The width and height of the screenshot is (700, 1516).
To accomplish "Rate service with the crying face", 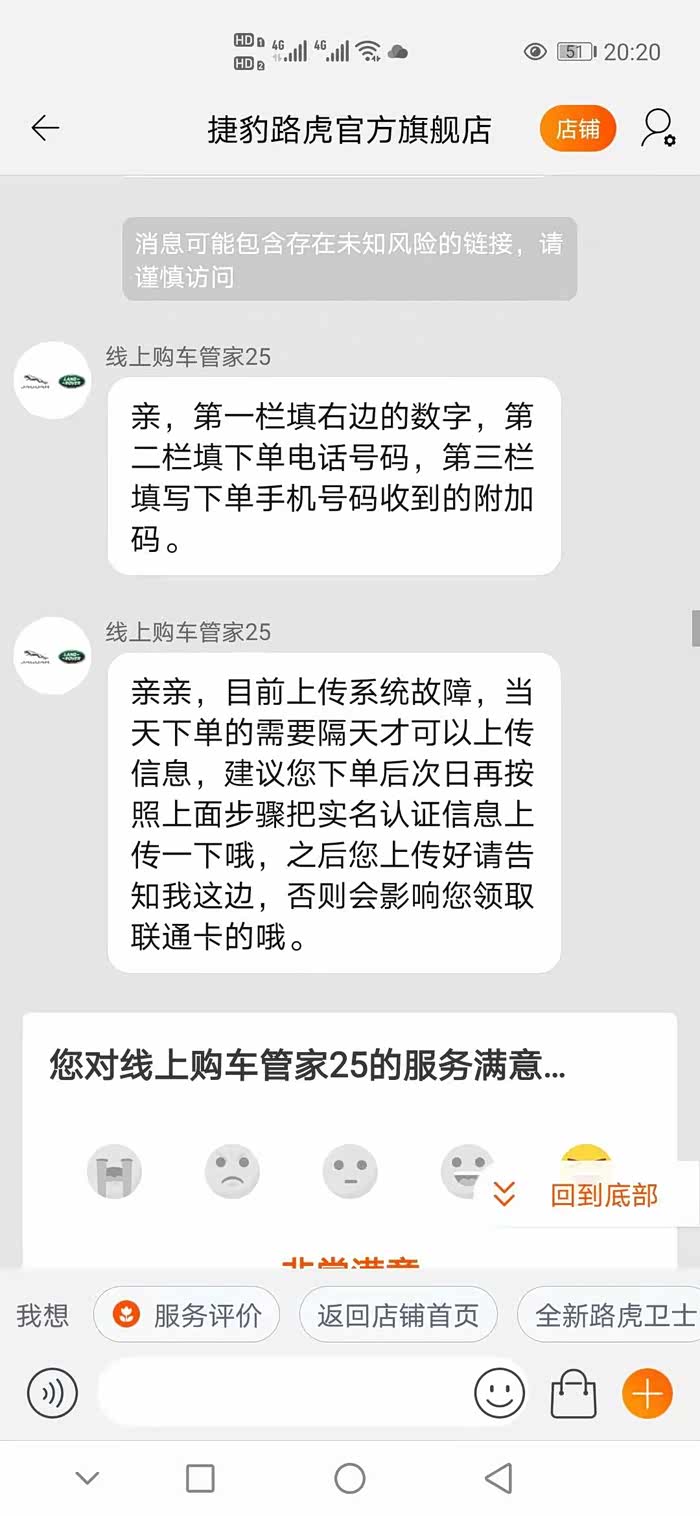I will coord(114,1171).
